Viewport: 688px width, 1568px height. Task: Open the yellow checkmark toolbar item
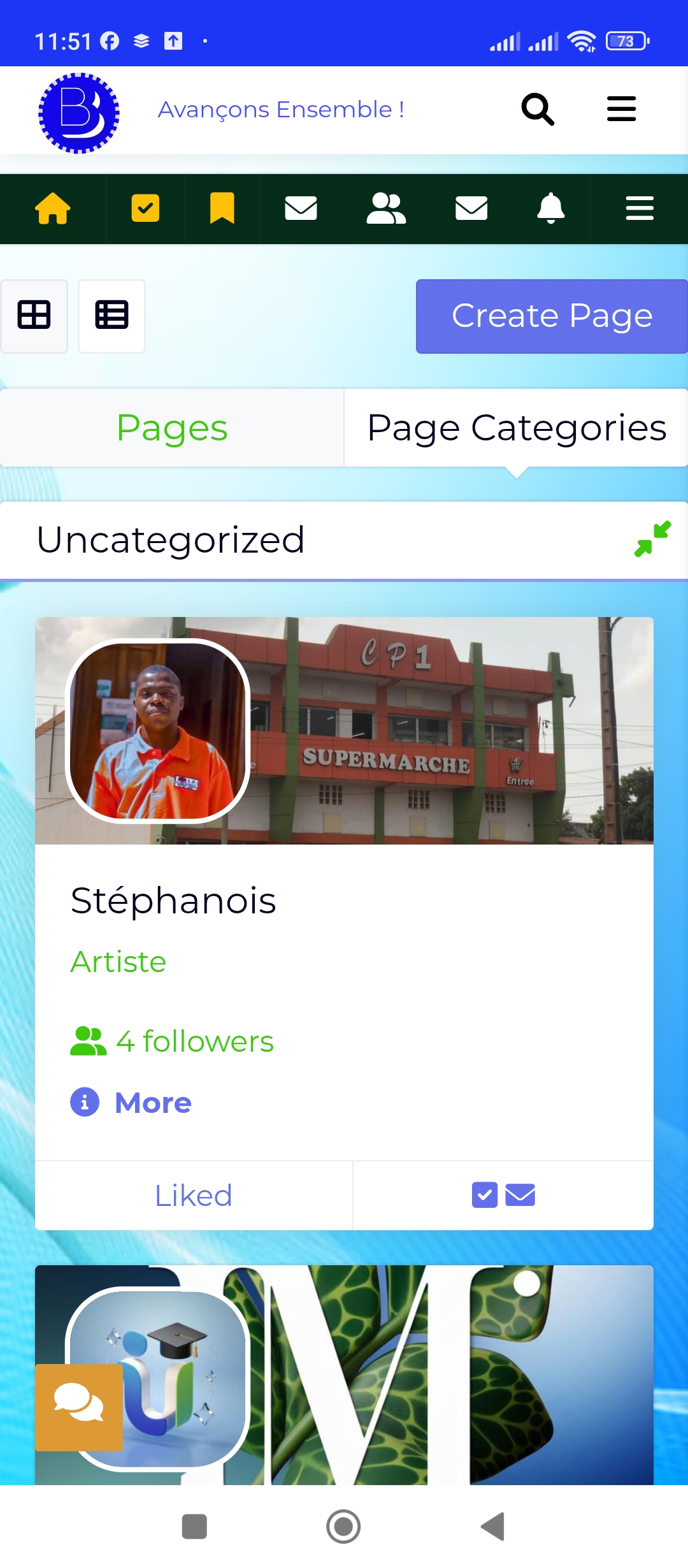[x=145, y=208]
